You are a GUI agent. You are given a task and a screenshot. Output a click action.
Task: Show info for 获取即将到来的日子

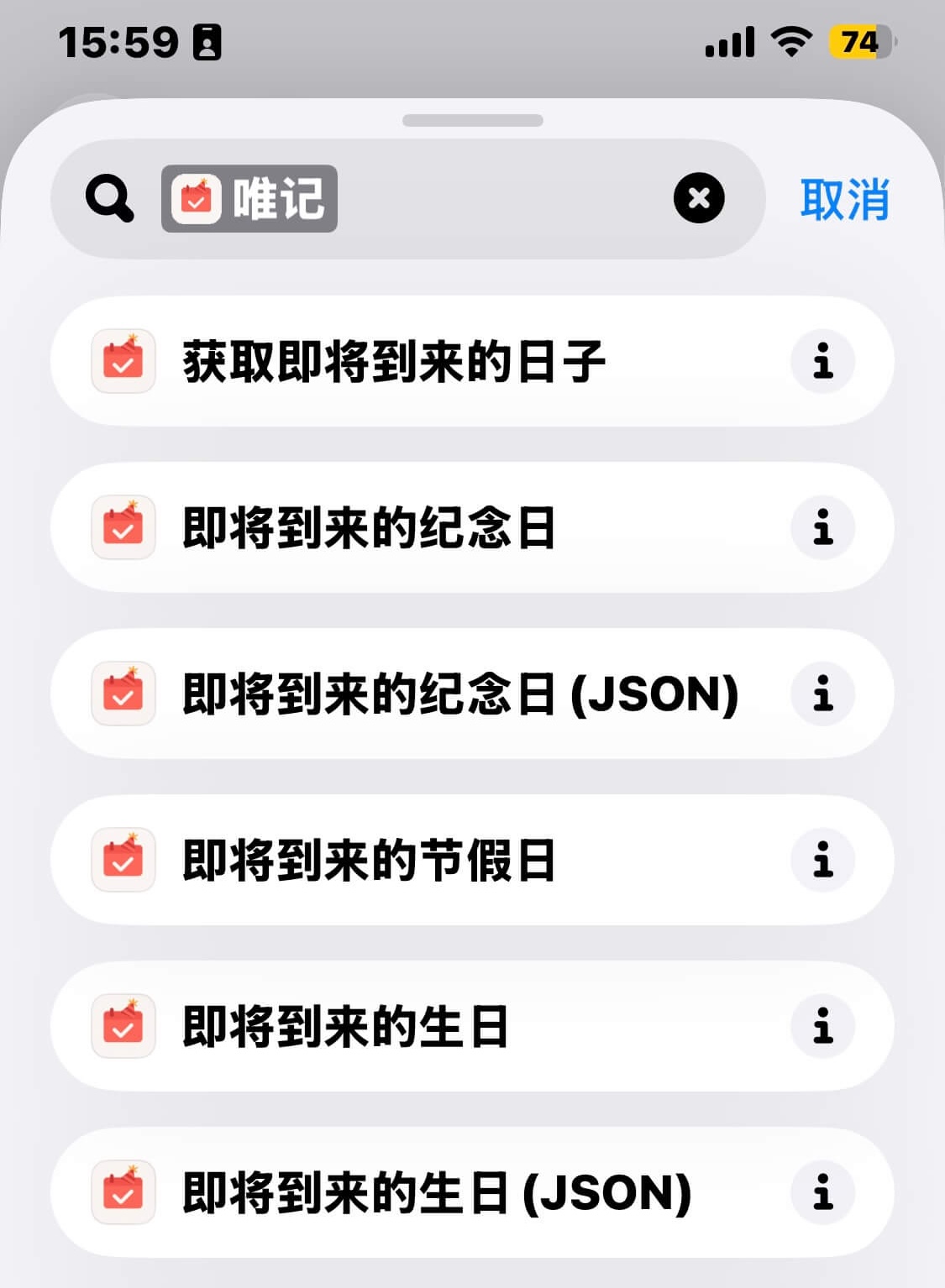[822, 362]
